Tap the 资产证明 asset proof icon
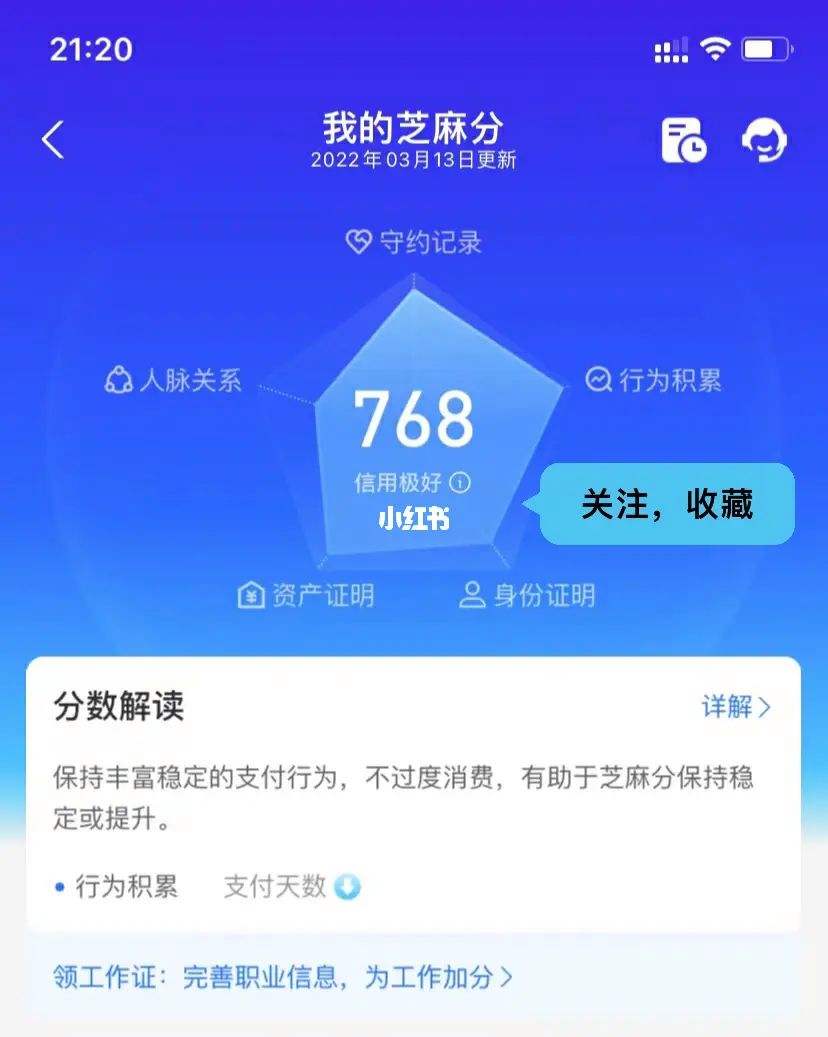Image resolution: width=828 pixels, height=1037 pixels. [x=250, y=595]
